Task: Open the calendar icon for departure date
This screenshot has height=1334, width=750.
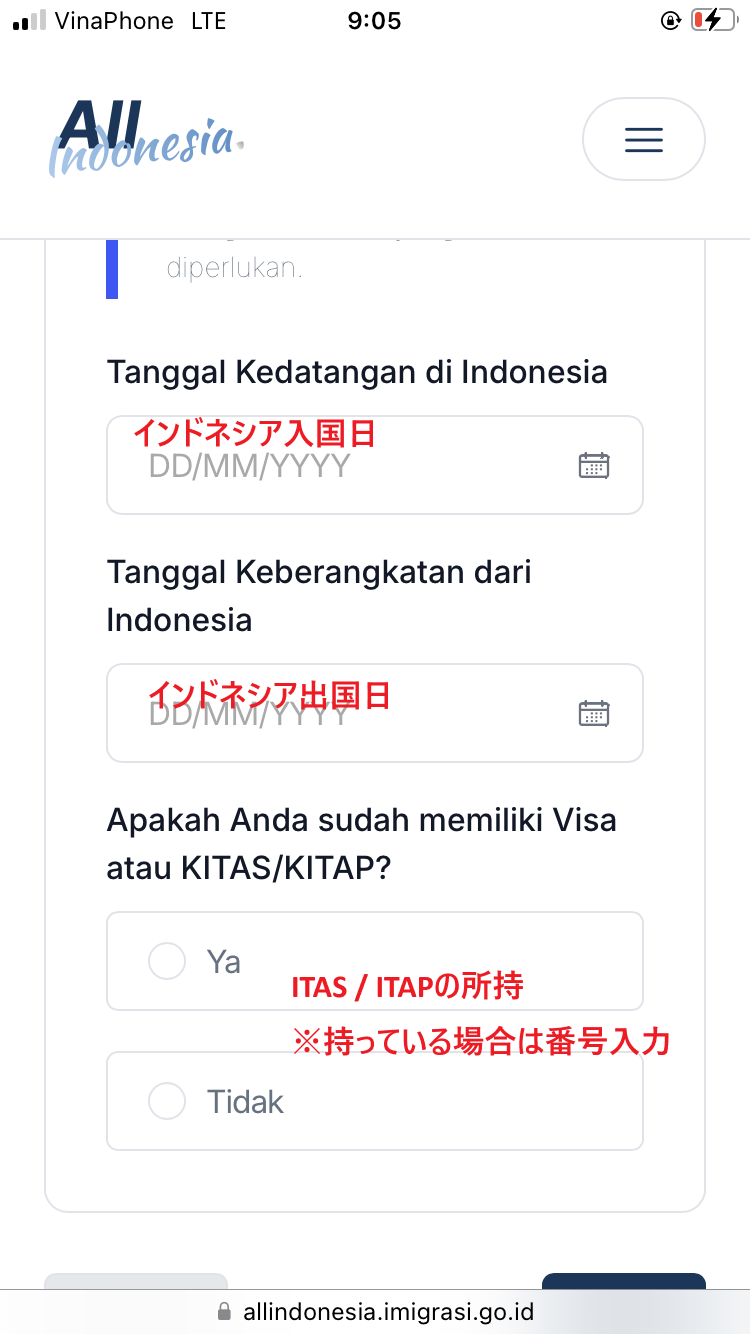Action: pos(594,713)
